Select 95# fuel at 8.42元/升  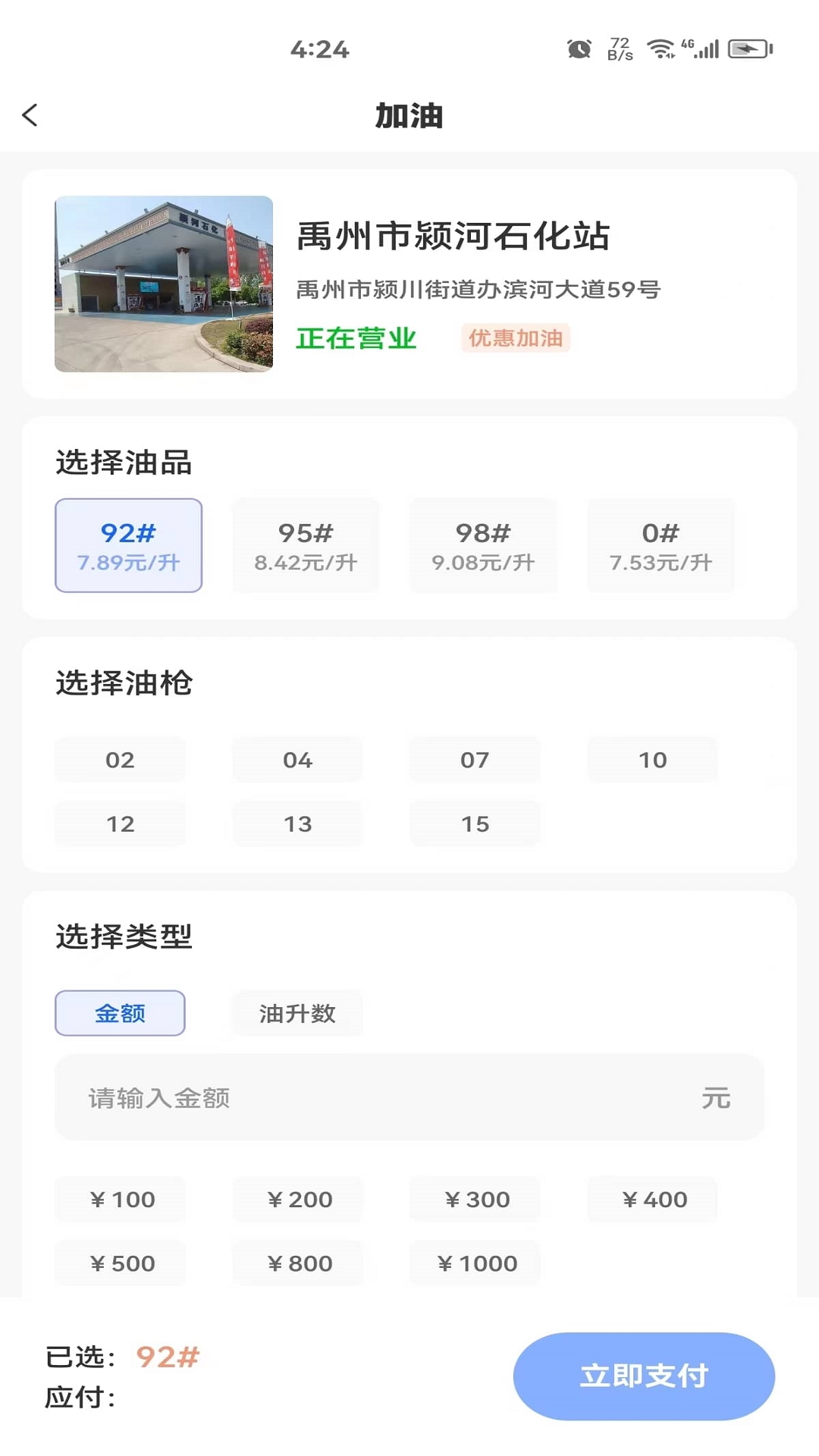305,545
